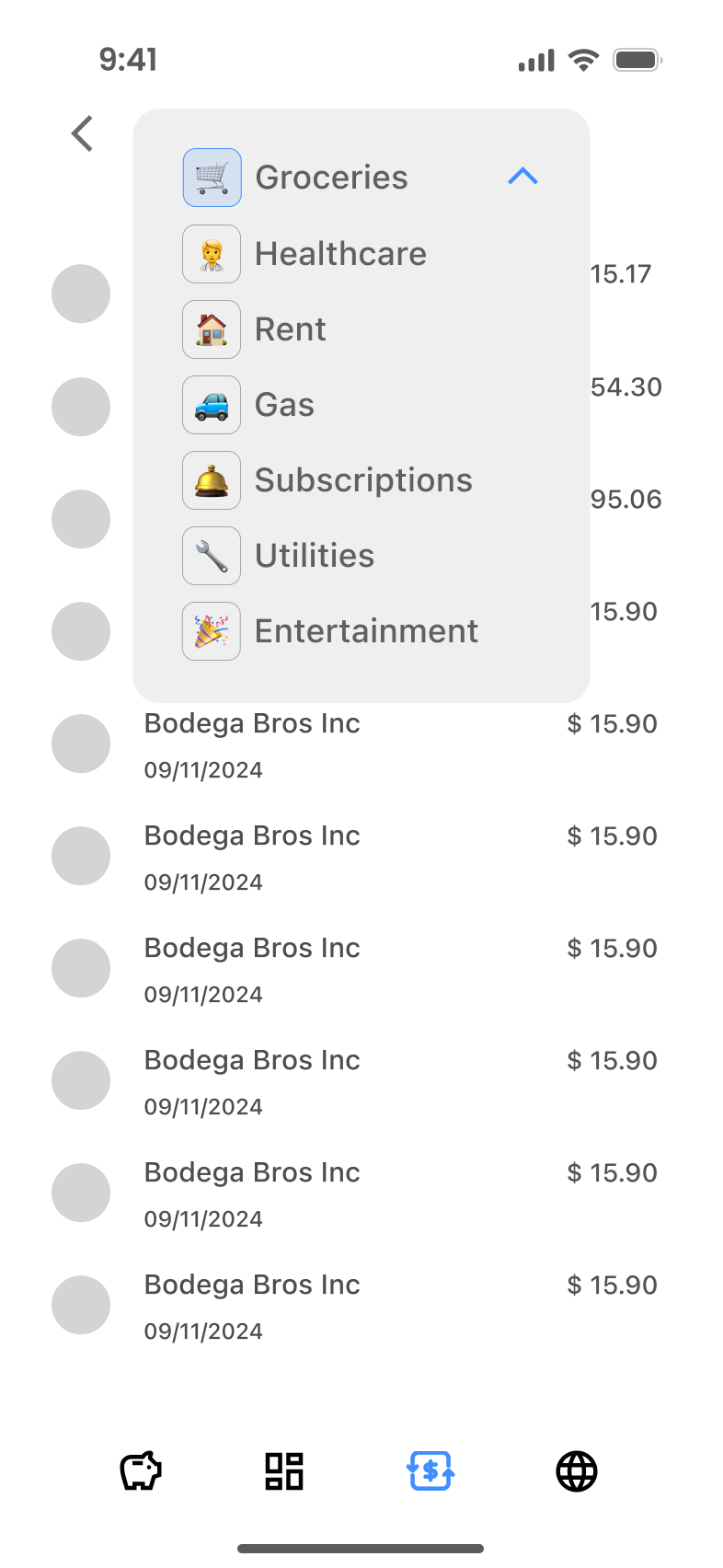Select the Entertainment category
Screen dimensions: 723x1568
[x=366, y=631]
